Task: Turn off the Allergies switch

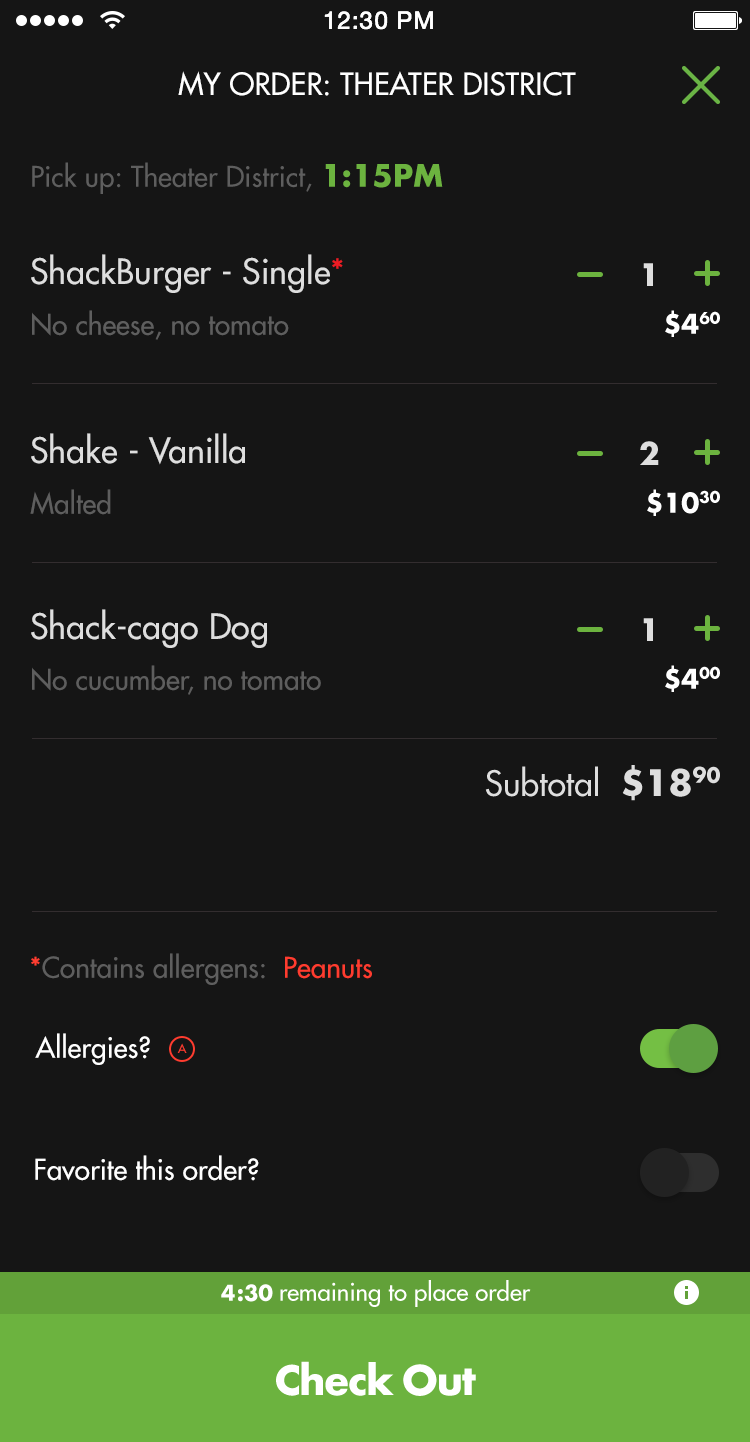Action: 679,1049
